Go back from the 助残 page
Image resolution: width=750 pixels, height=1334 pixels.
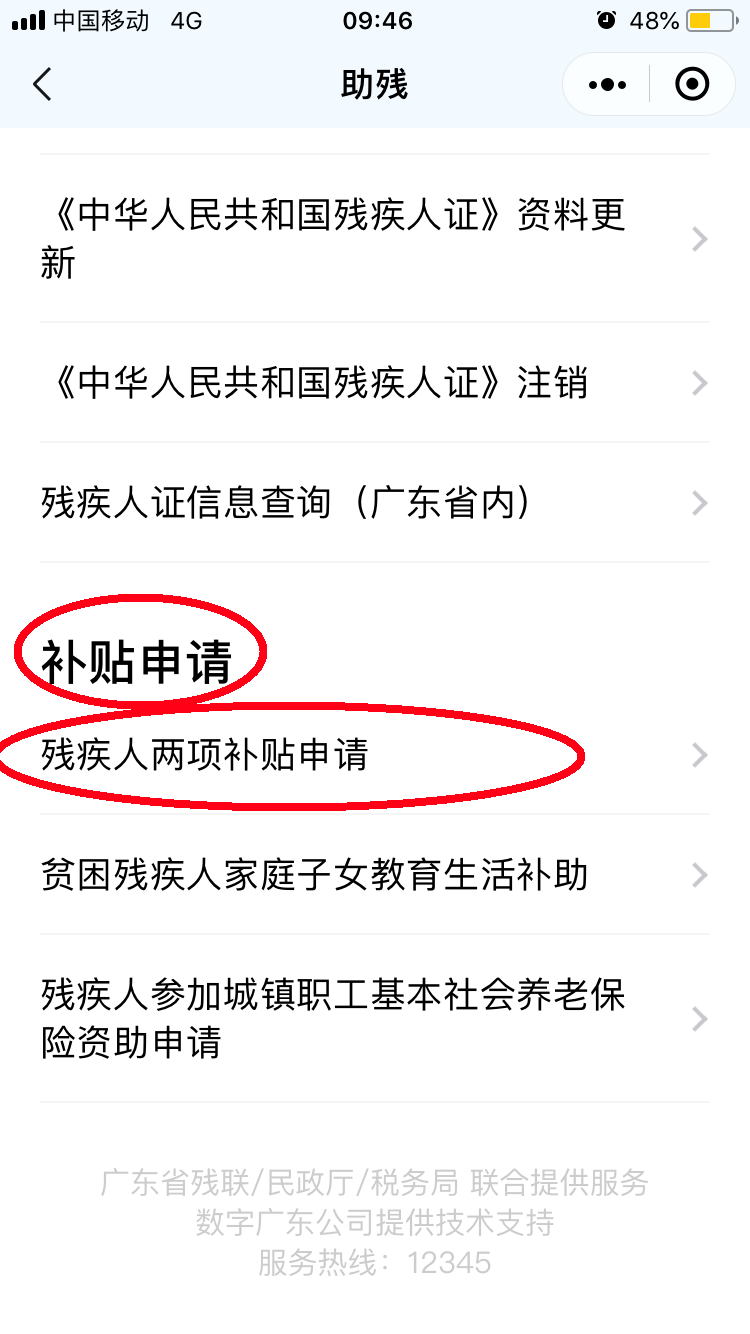click(x=42, y=85)
